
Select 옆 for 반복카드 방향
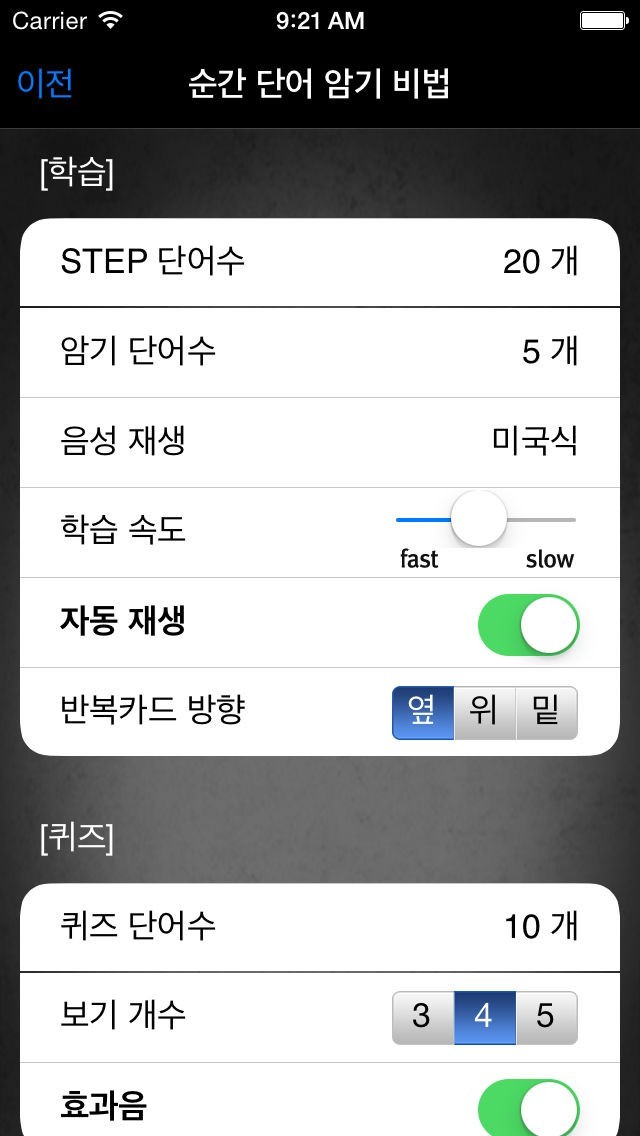point(423,713)
